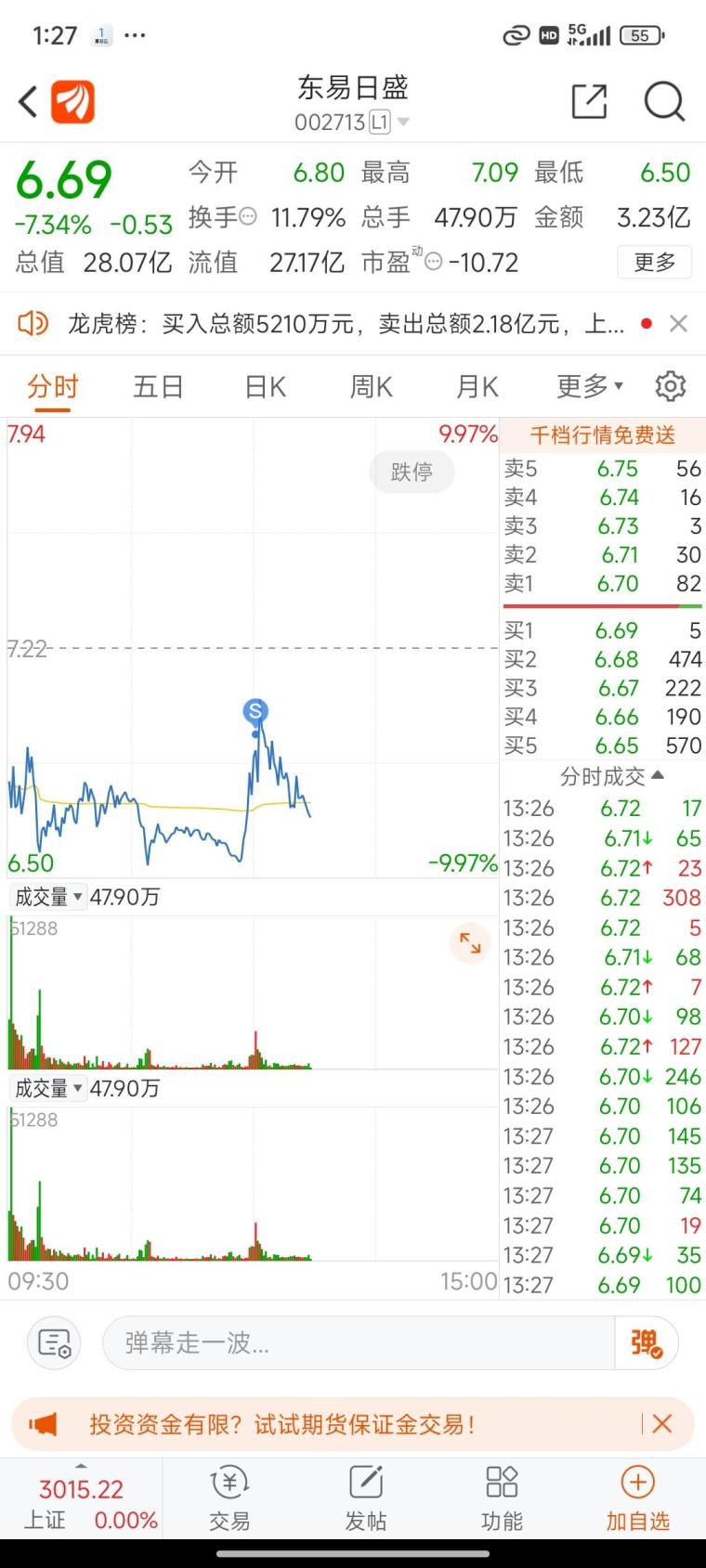Expand the volume chart to fullscreen

point(470,943)
